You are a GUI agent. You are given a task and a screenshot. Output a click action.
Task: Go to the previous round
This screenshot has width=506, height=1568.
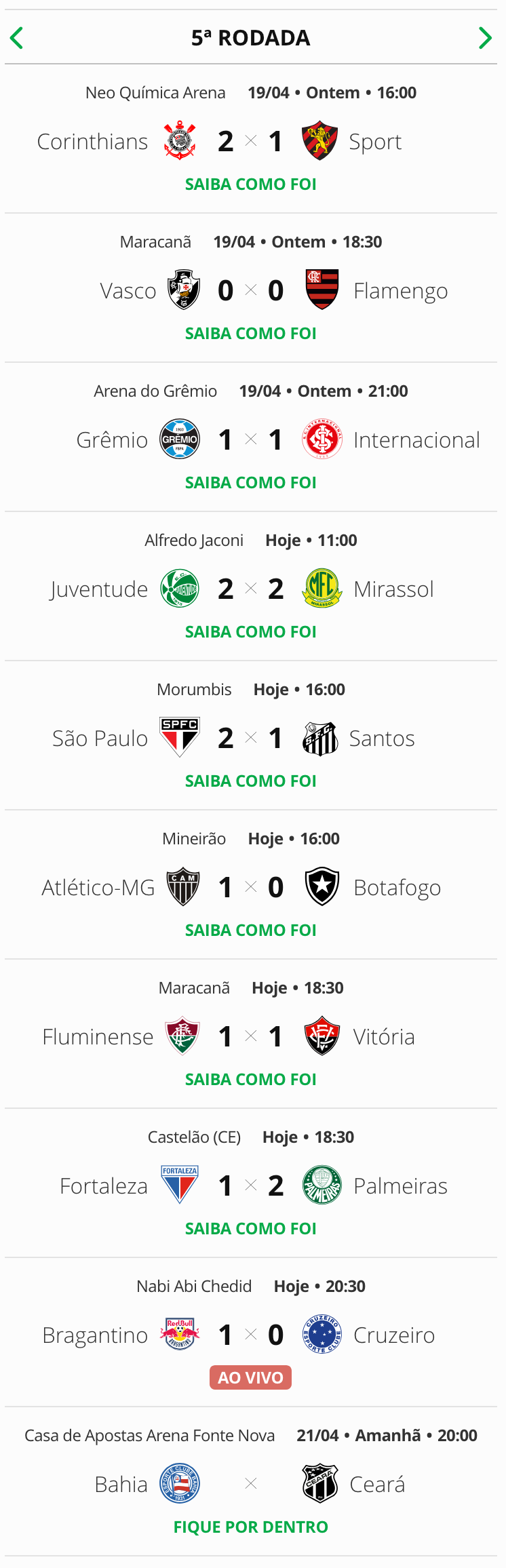(x=17, y=38)
